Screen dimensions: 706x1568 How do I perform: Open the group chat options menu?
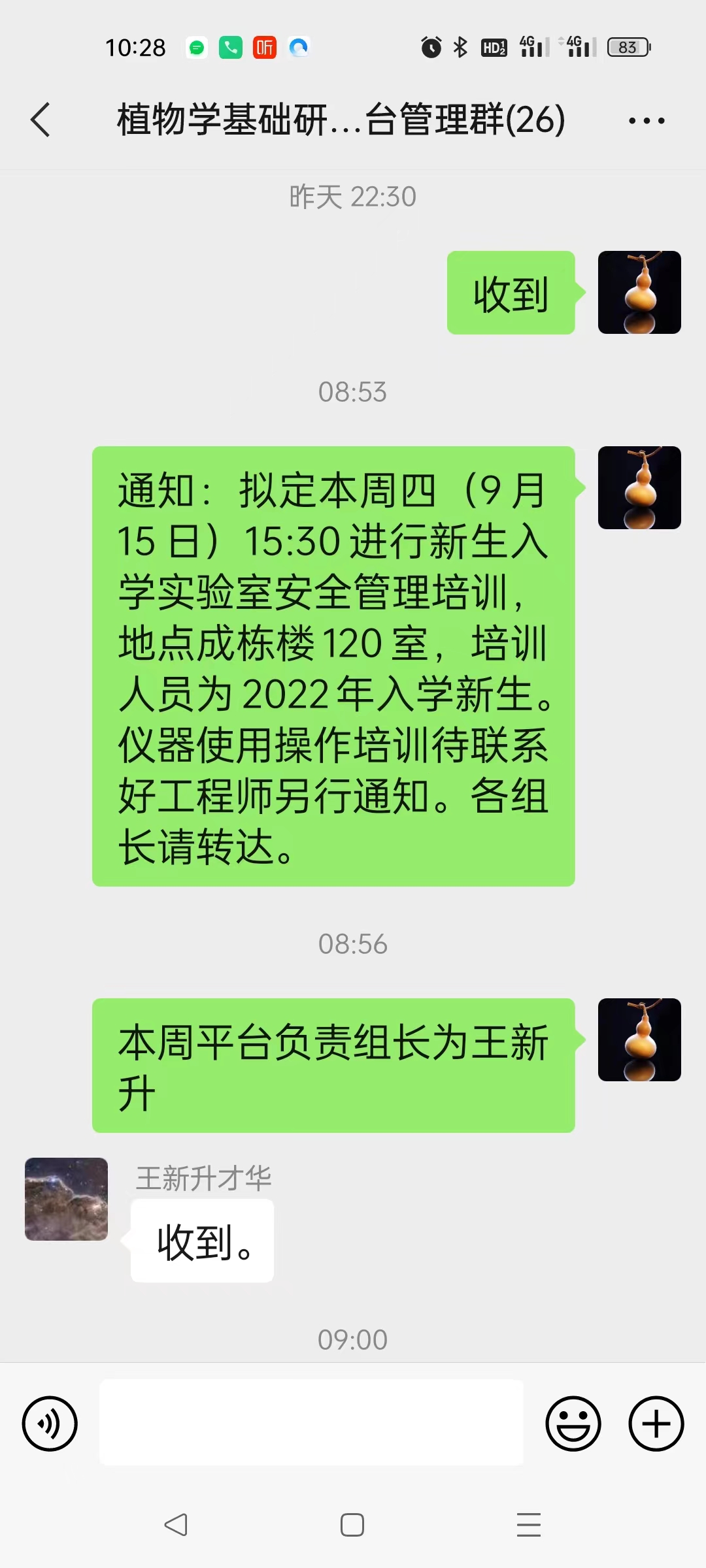coord(646,121)
